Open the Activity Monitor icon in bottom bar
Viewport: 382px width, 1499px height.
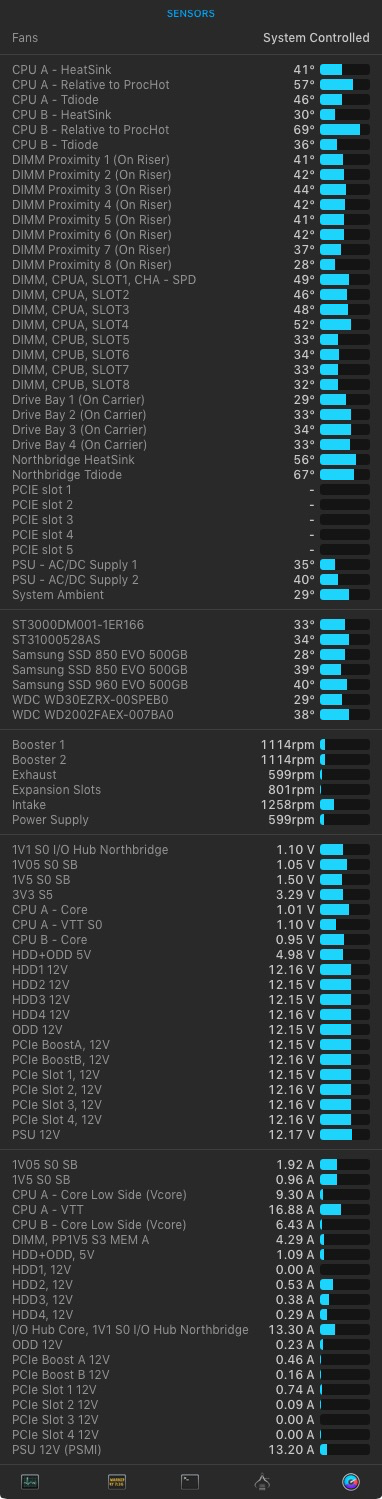(x=31, y=1481)
